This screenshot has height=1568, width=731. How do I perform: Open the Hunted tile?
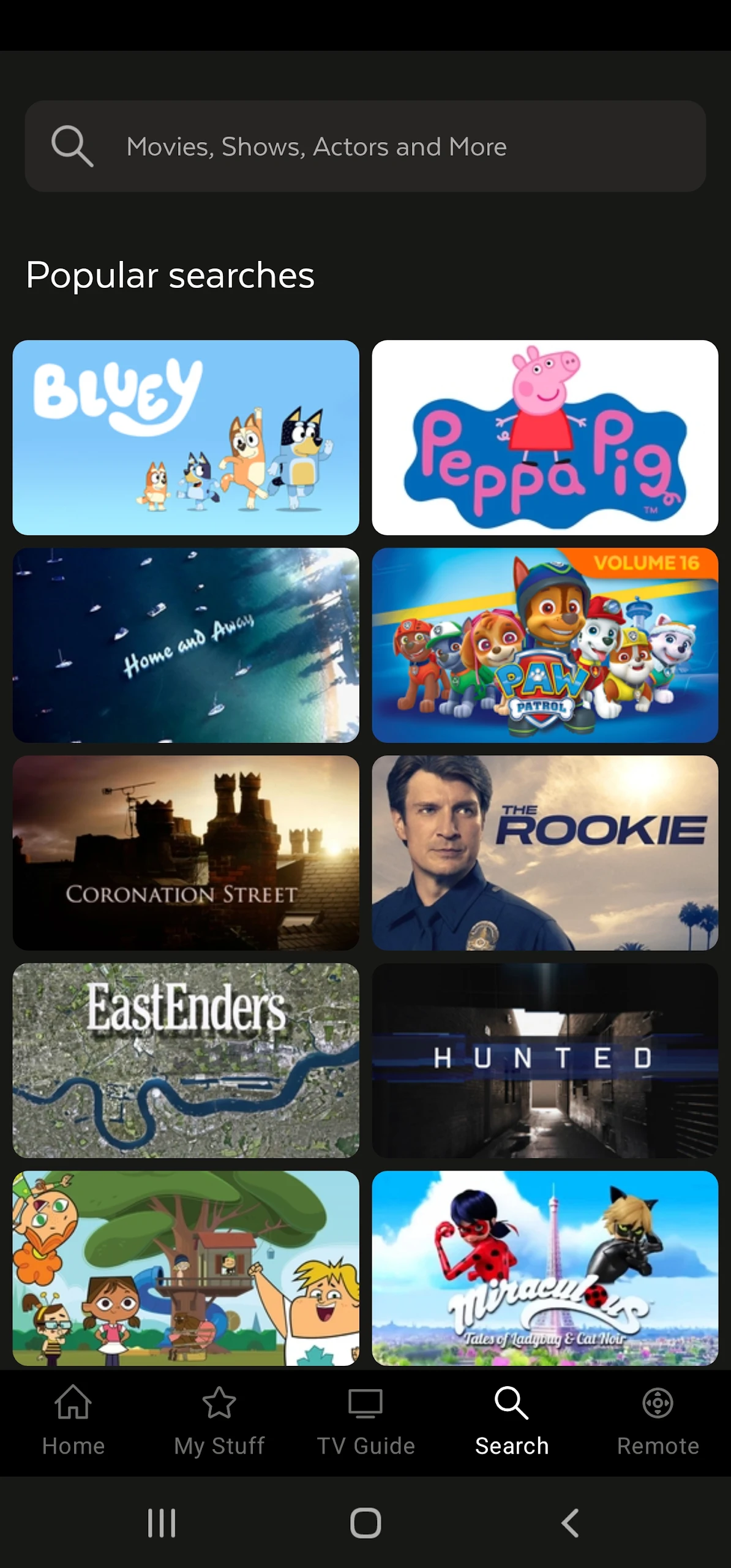[x=545, y=1060]
